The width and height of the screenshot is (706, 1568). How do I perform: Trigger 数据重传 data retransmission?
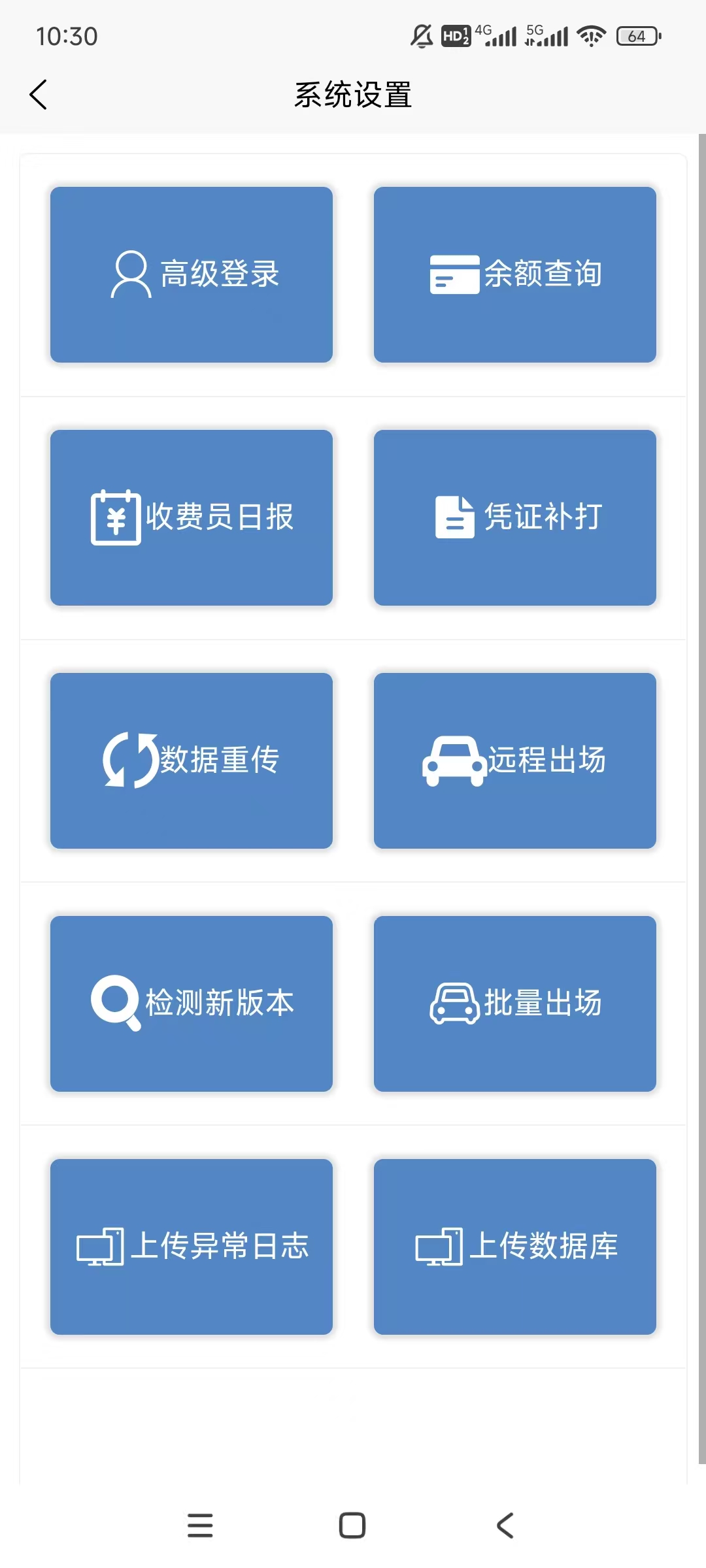click(x=191, y=760)
